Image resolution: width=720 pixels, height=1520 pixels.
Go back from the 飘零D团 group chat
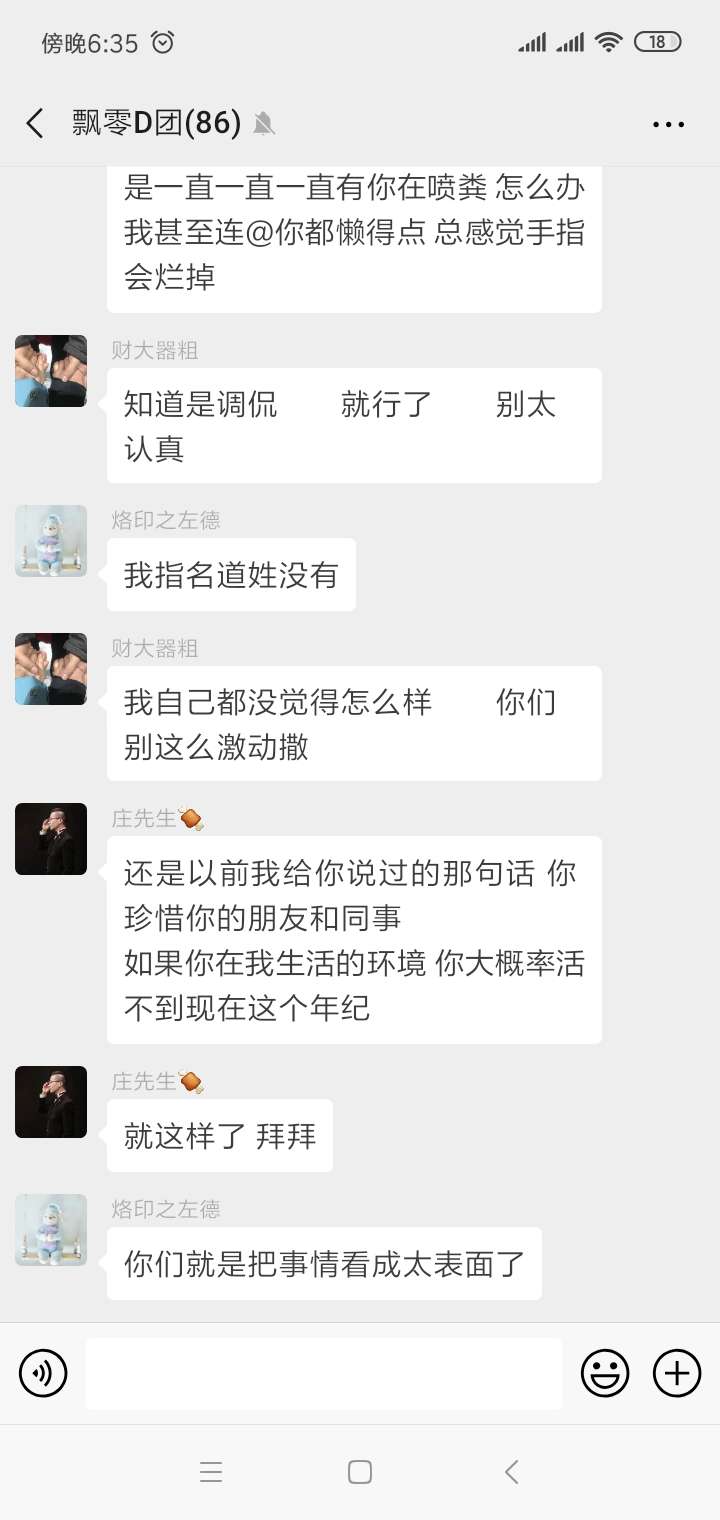35,124
